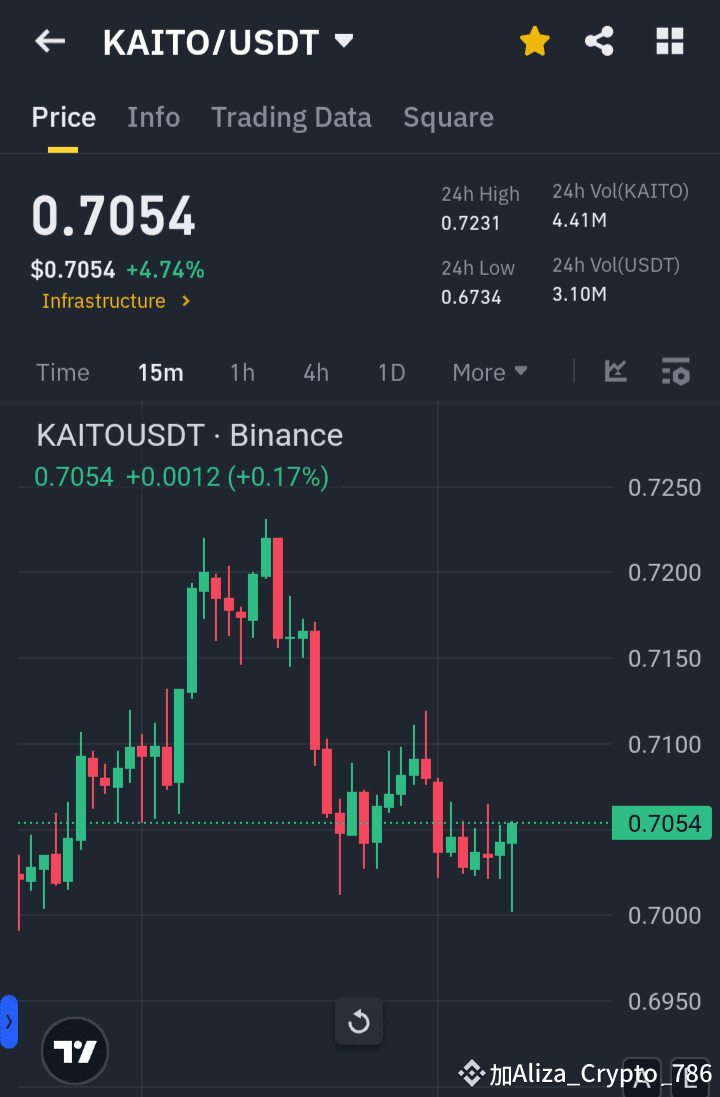Open the chart indicators icon
This screenshot has height=1097, width=720.
pos(615,371)
